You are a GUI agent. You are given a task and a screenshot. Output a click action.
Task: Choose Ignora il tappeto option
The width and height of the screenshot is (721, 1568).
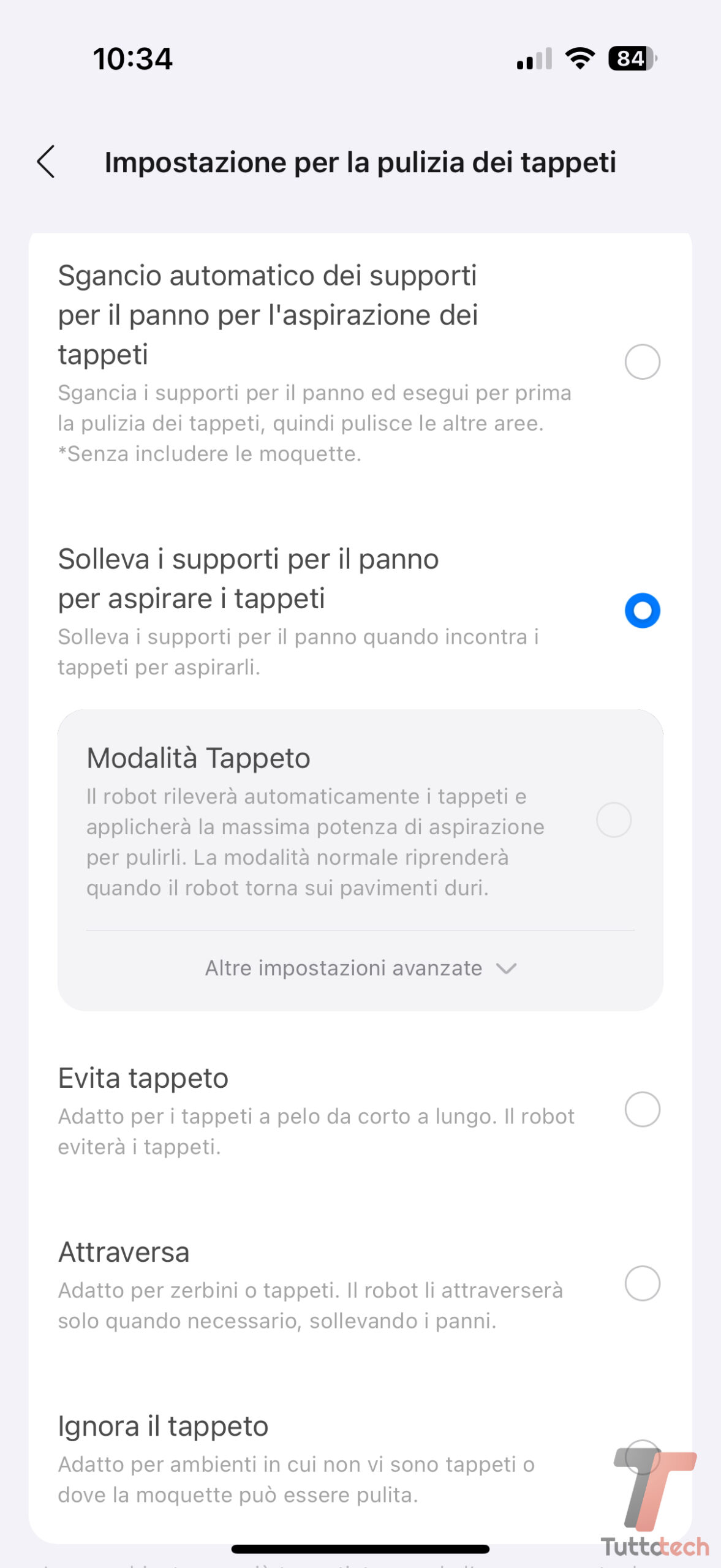pos(642,1457)
